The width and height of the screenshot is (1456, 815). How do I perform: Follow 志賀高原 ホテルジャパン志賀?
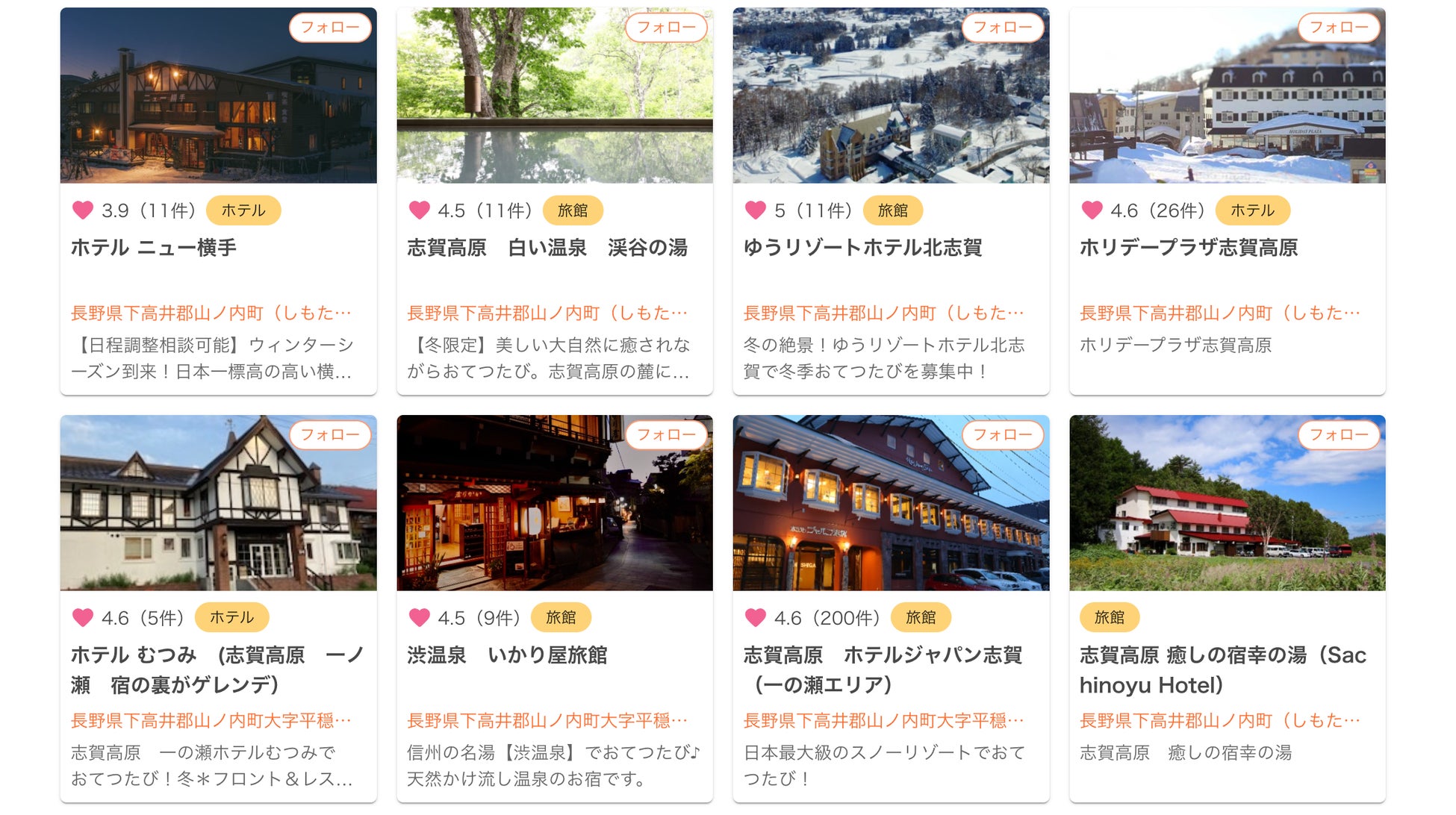(1002, 434)
